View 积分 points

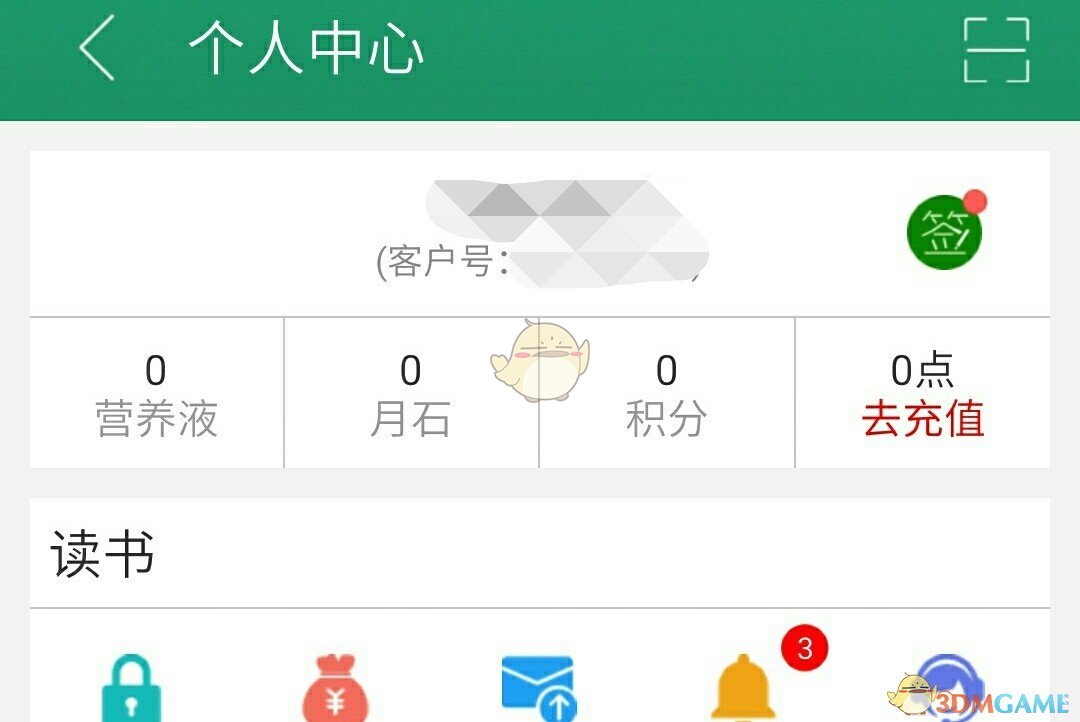[x=666, y=394]
